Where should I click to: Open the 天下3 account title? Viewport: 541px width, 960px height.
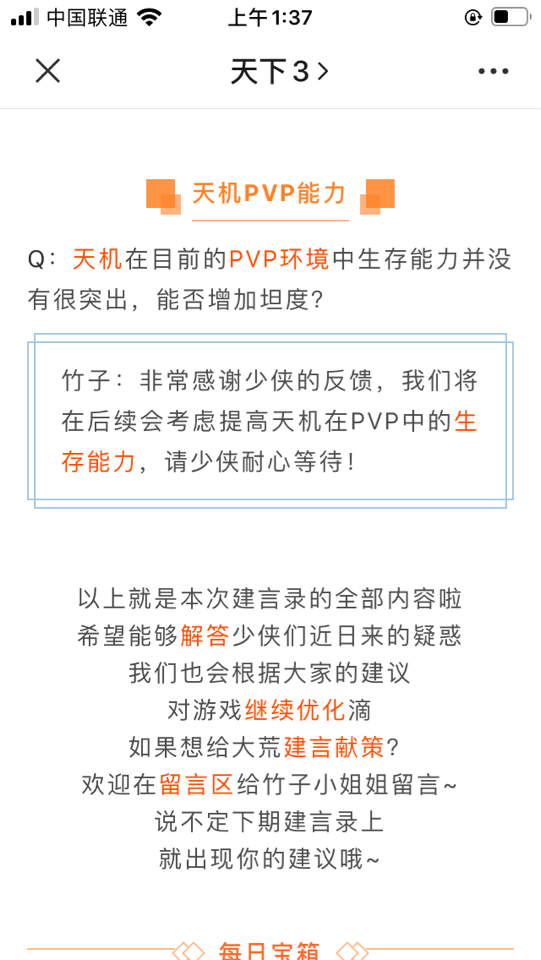tap(279, 72)
